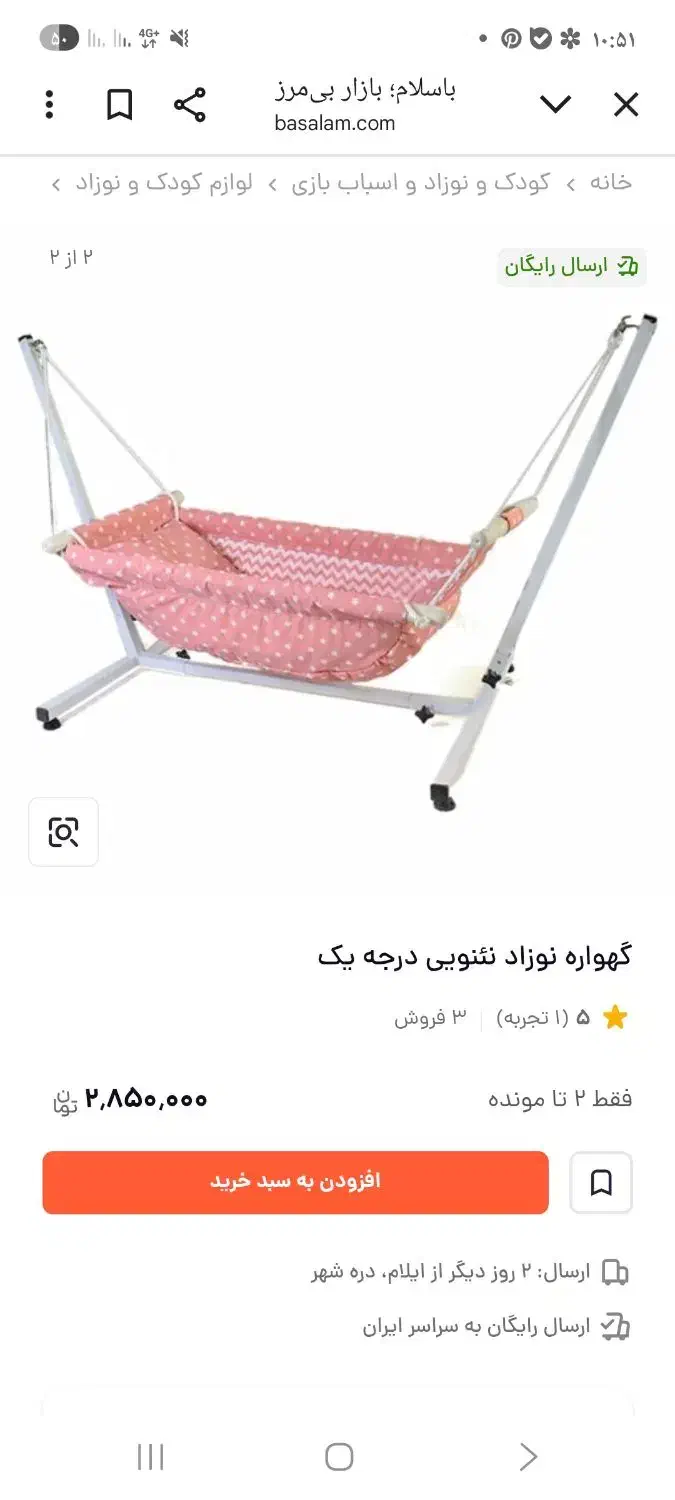
Task: Share this page link
Action: pos(189,104)
